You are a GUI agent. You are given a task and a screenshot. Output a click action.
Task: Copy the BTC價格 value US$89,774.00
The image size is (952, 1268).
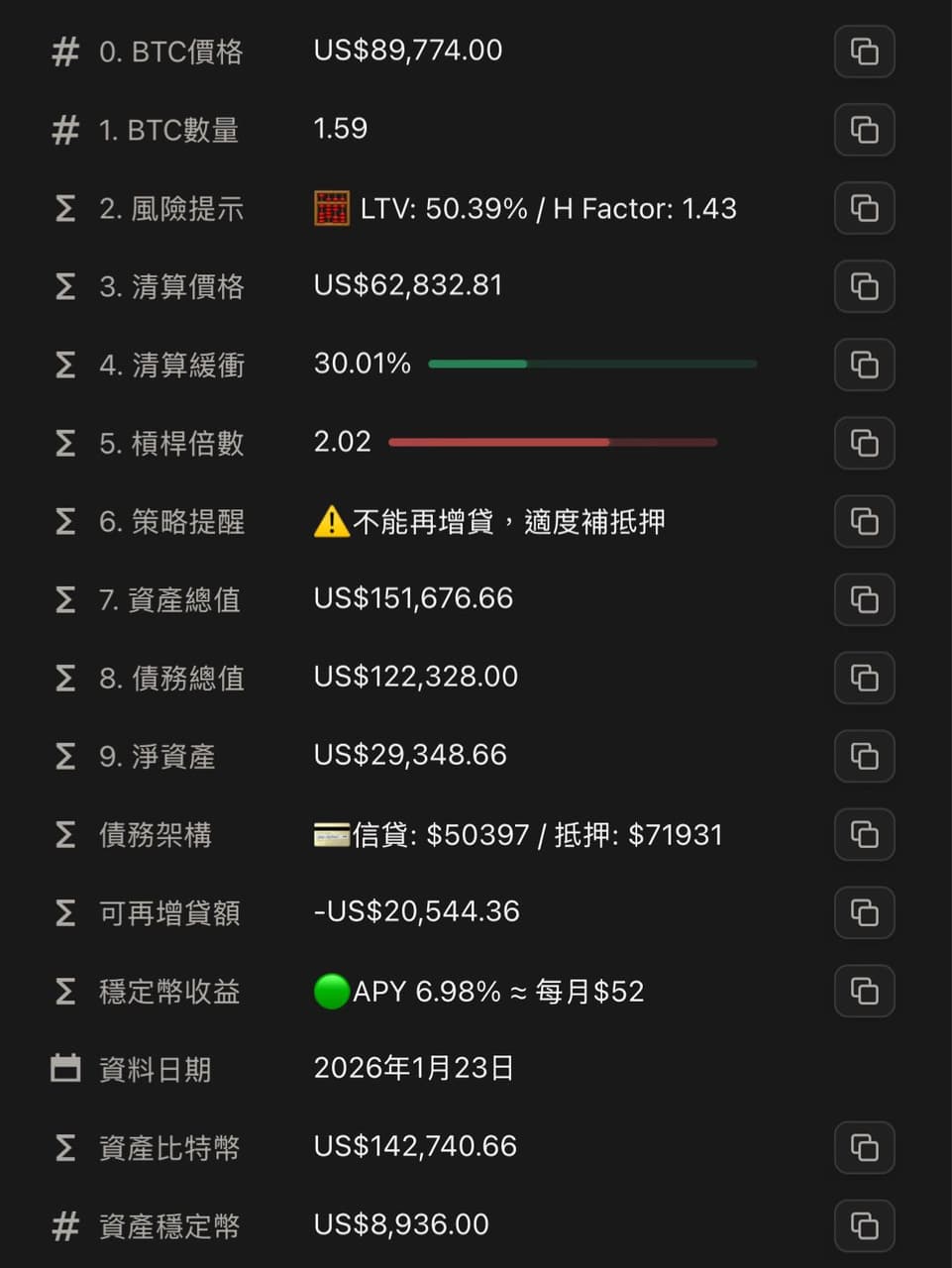[864, 52]
